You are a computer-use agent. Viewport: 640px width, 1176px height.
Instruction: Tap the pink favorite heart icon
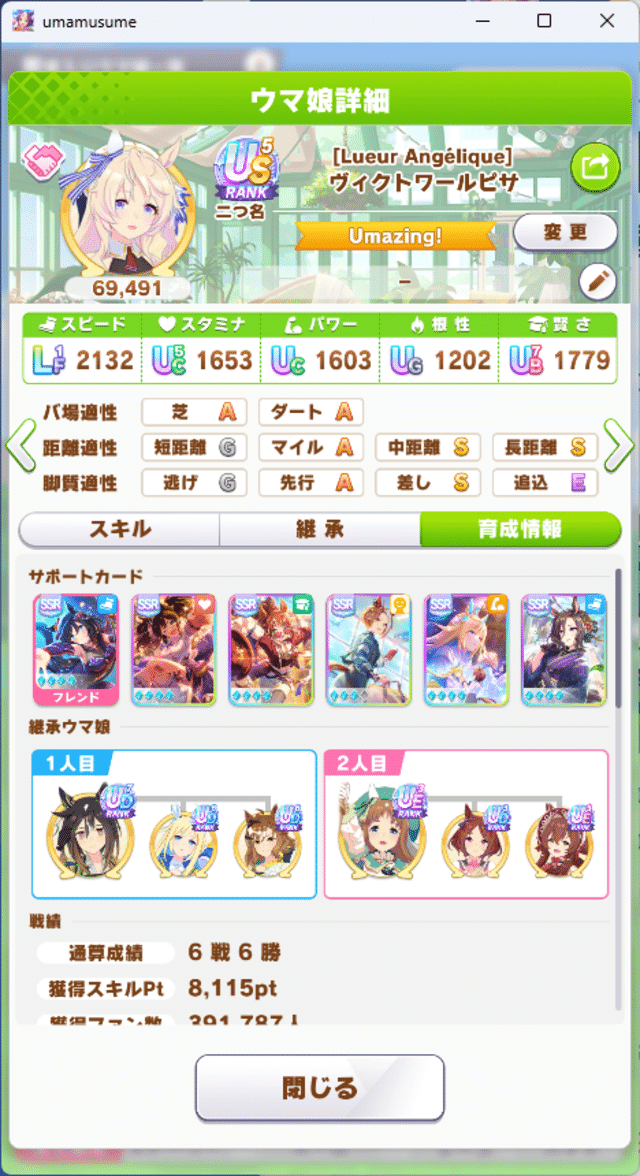[x=42, y=160]
